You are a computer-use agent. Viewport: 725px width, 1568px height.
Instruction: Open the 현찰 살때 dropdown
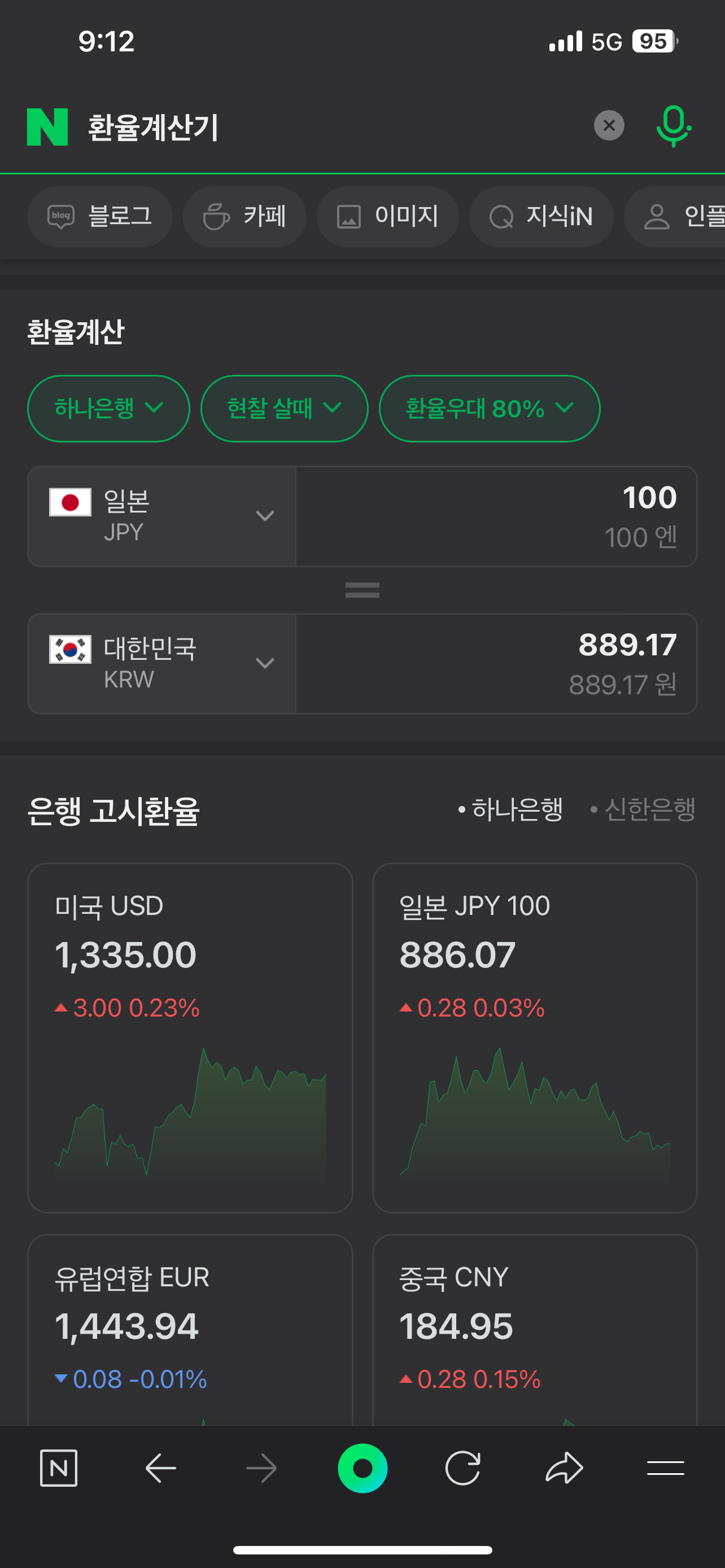pyautogui.click(x=284, y=408)
